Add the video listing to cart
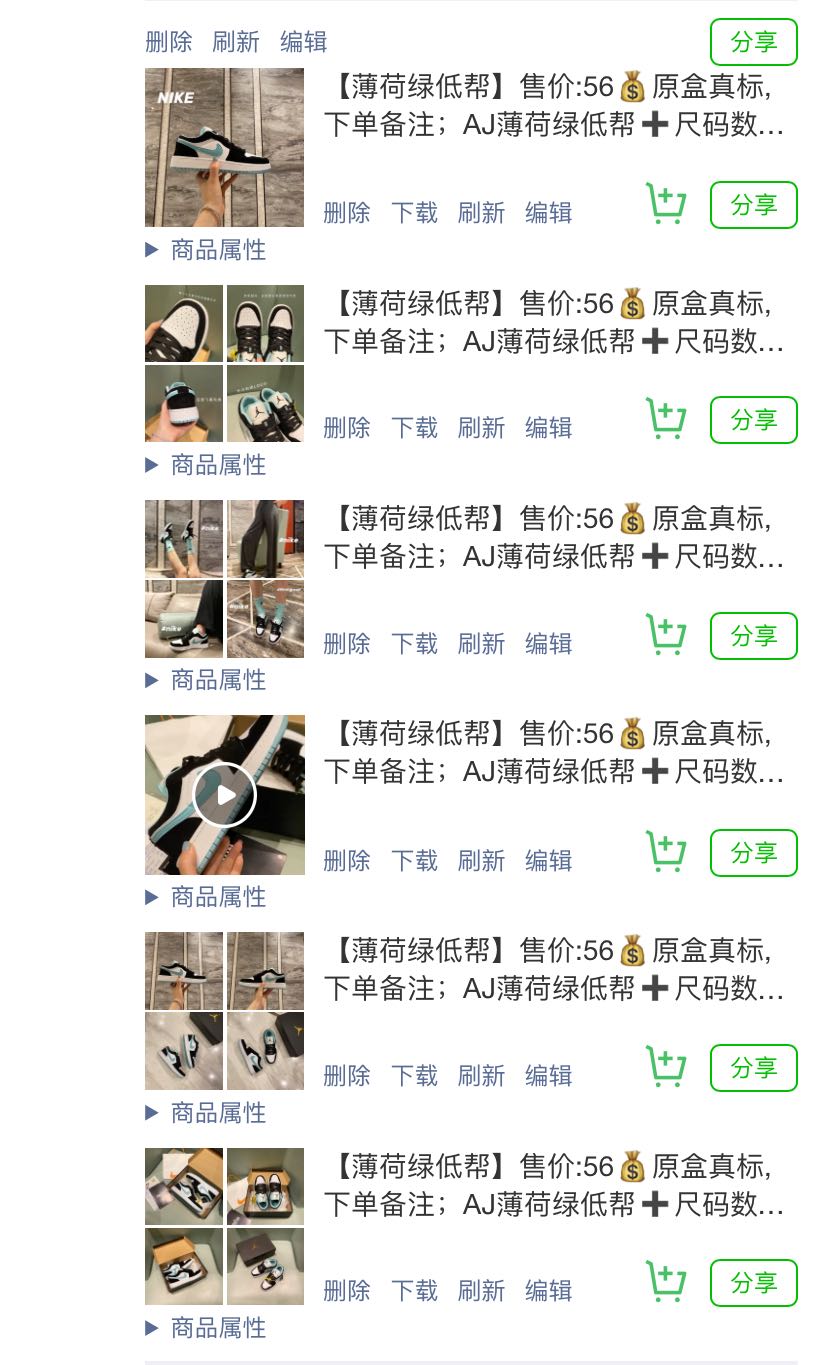Viewport: 818px width, 1365px height. click(x=665, y=853)
